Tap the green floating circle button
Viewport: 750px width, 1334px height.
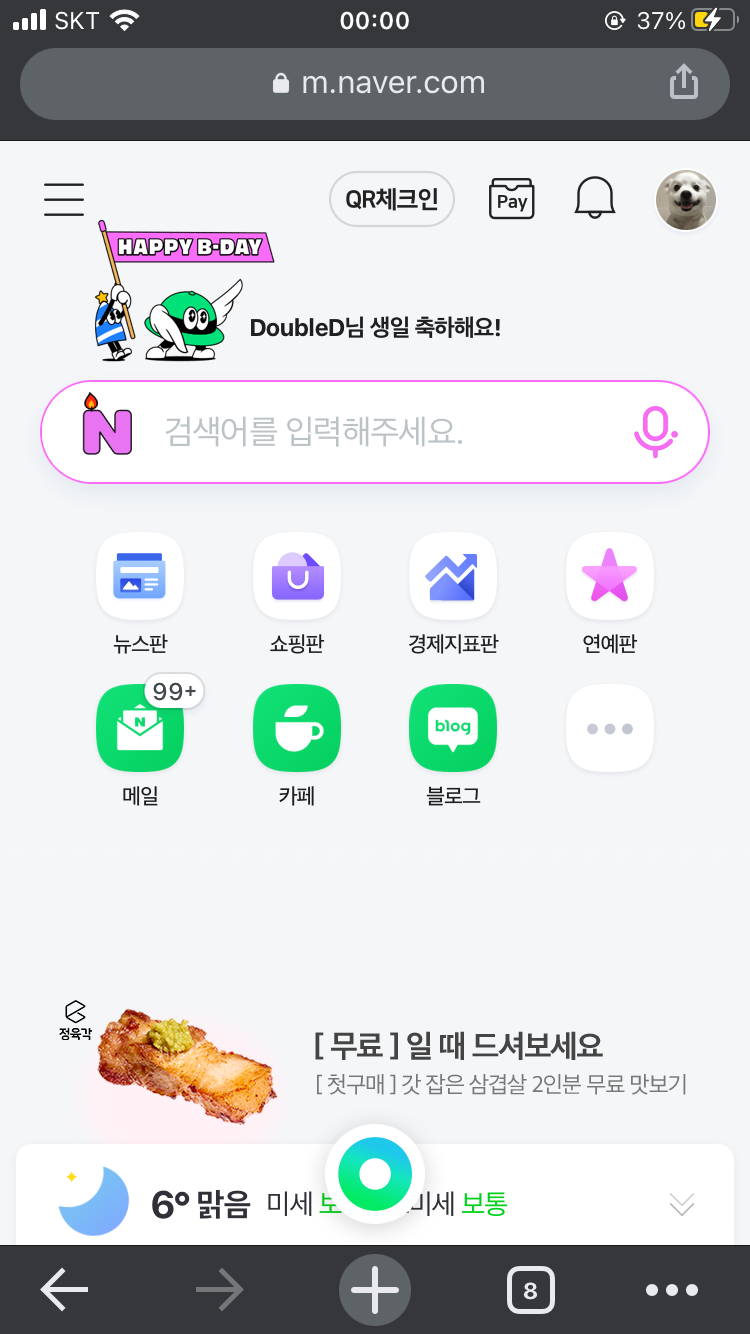375,1174
